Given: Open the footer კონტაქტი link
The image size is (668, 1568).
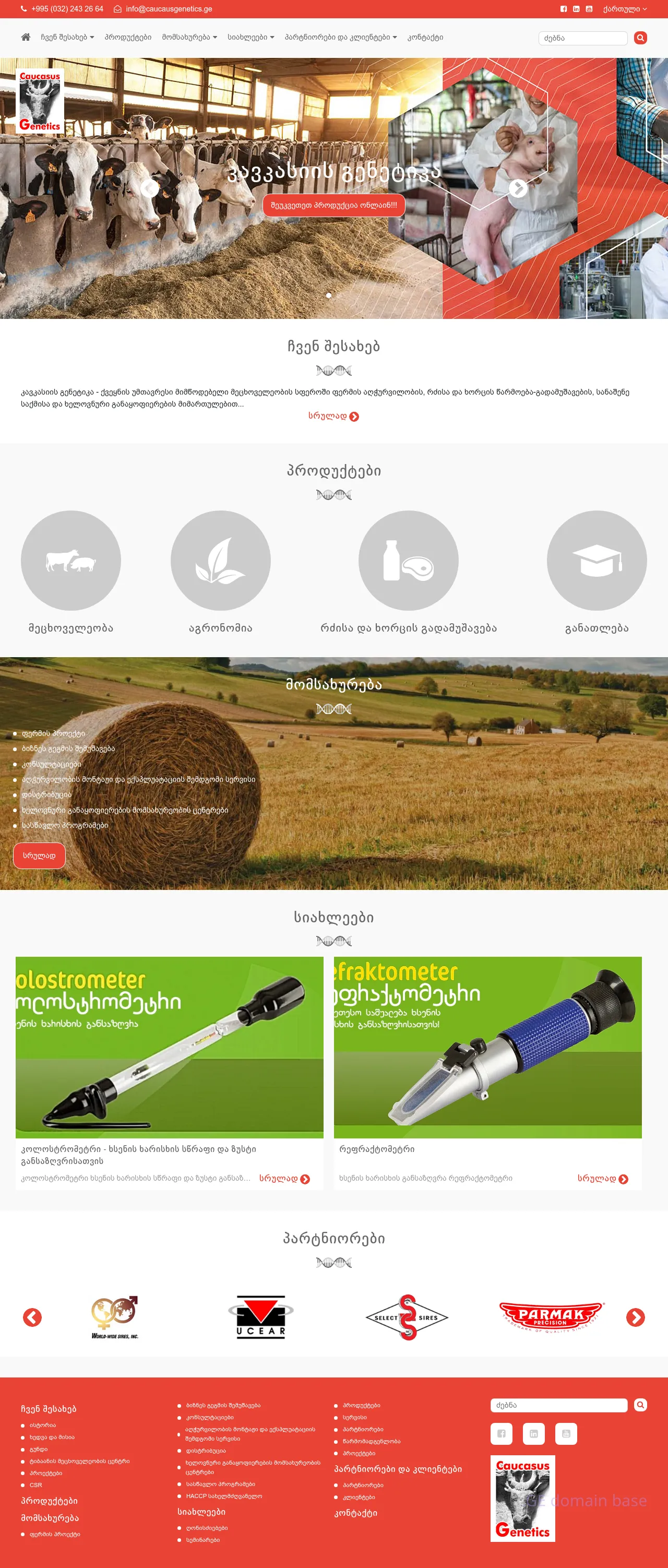Looking at the screenshot, I should [x=355, y=1513].
